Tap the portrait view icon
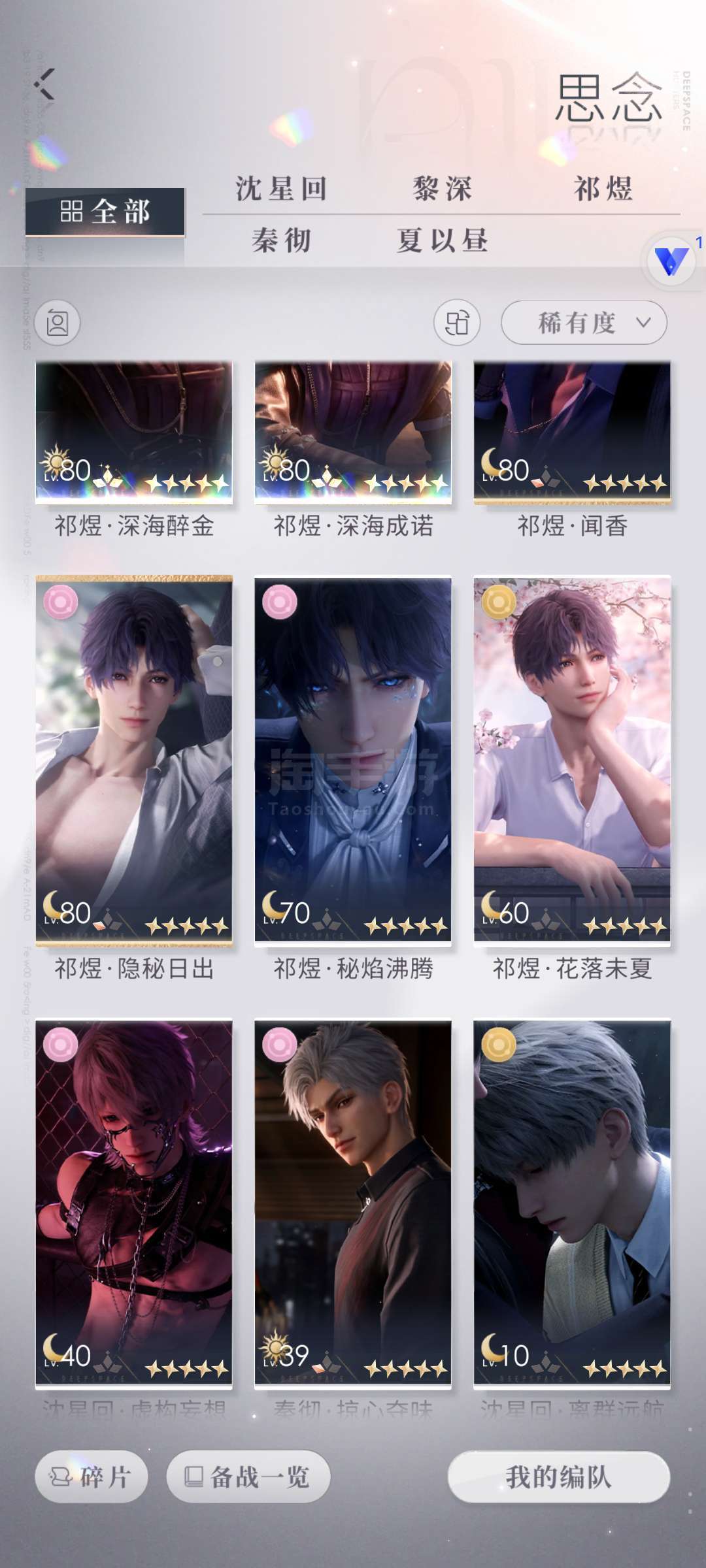This screenshot has height=1568, width=706. pos(58,323)
